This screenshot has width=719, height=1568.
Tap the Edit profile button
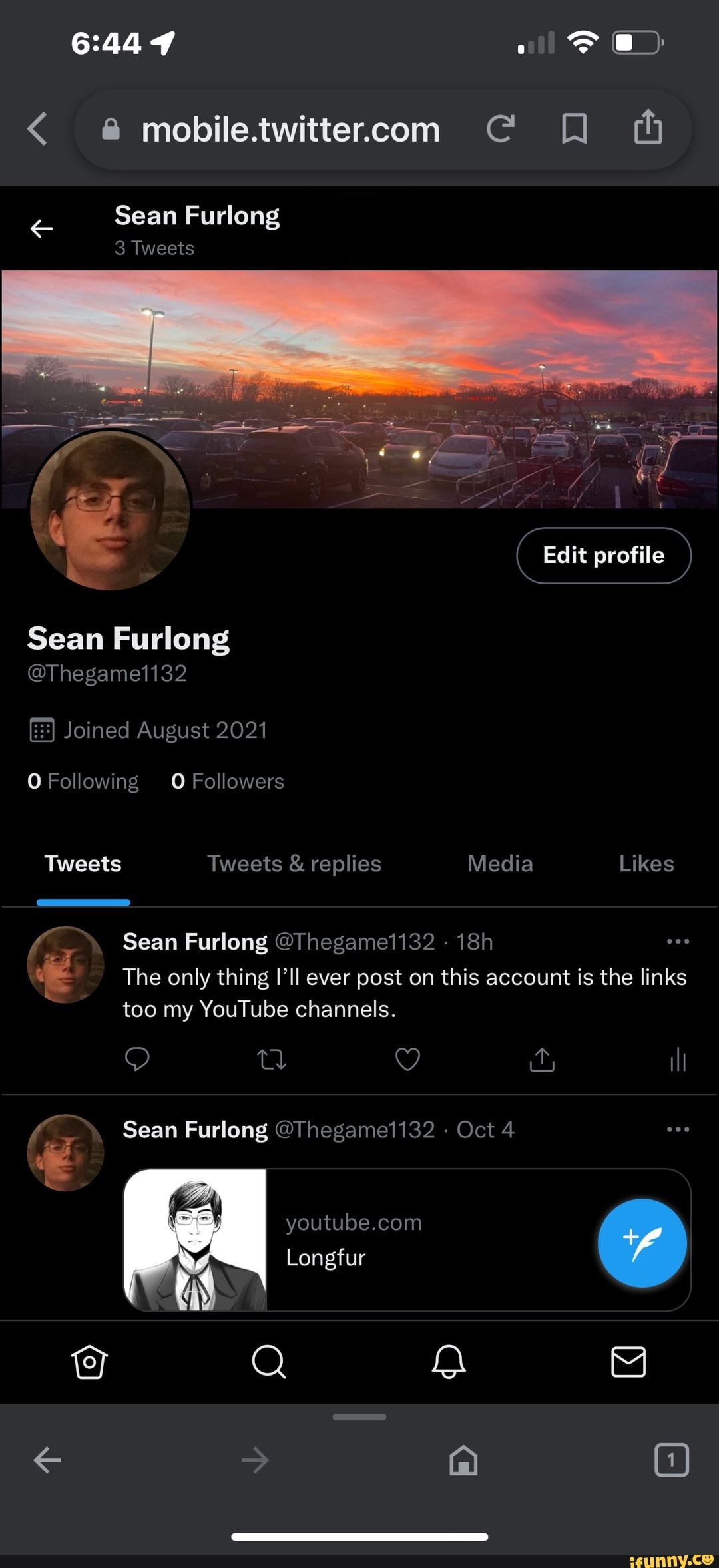(603, 556)
